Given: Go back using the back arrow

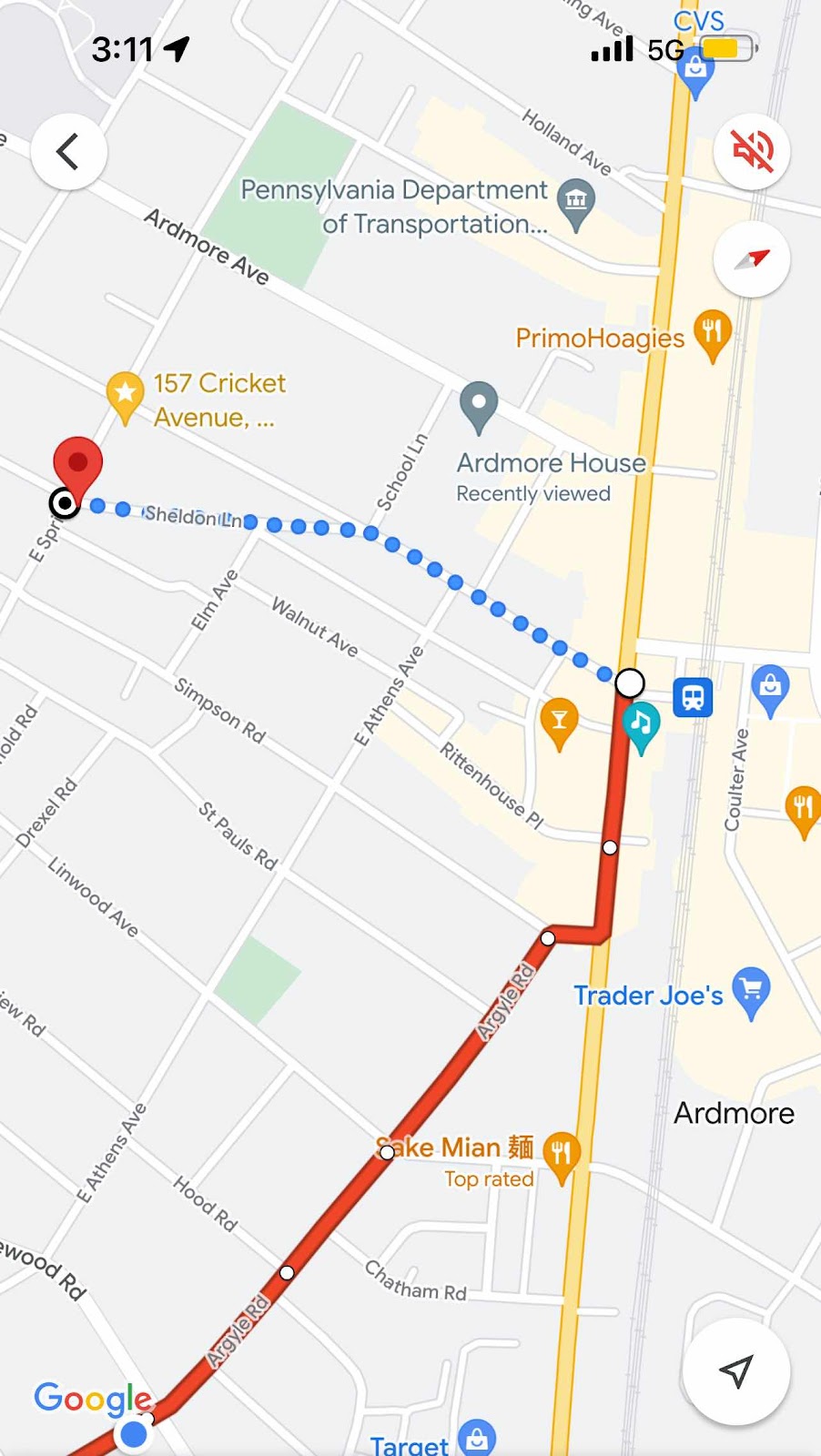Looking at the screenshot, I should coord(69,152).
